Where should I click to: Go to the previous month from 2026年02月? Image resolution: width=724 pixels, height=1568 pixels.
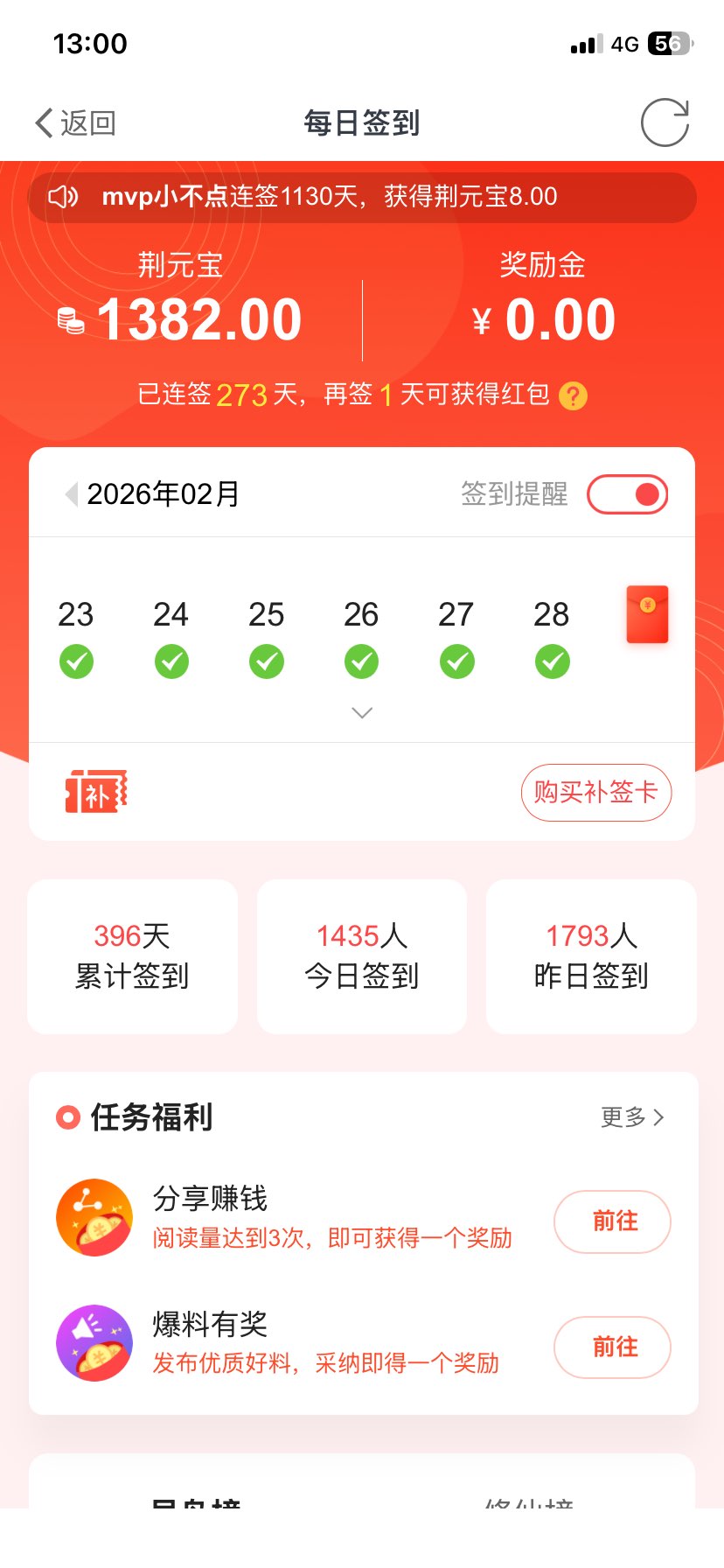72,494
